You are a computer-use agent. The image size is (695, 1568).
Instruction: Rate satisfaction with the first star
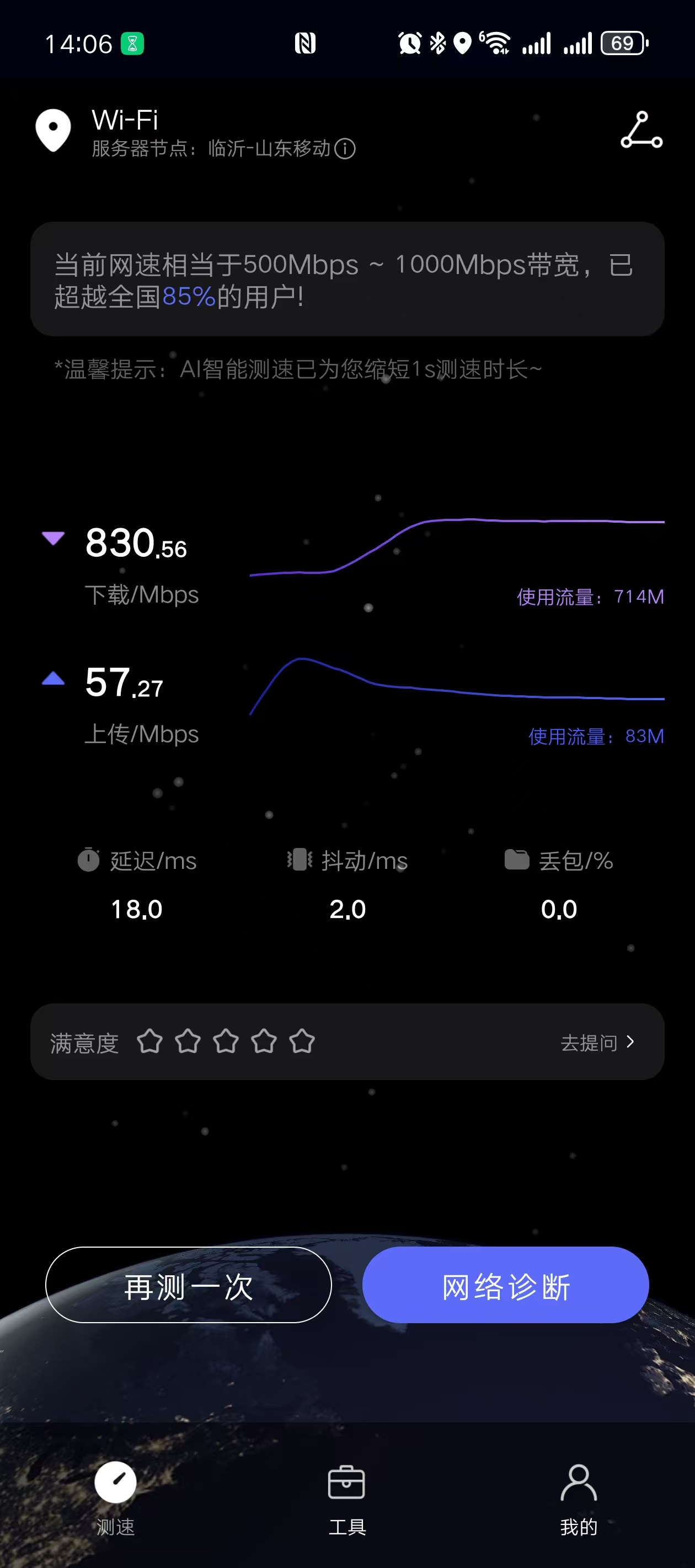(x=150, y=1041)
